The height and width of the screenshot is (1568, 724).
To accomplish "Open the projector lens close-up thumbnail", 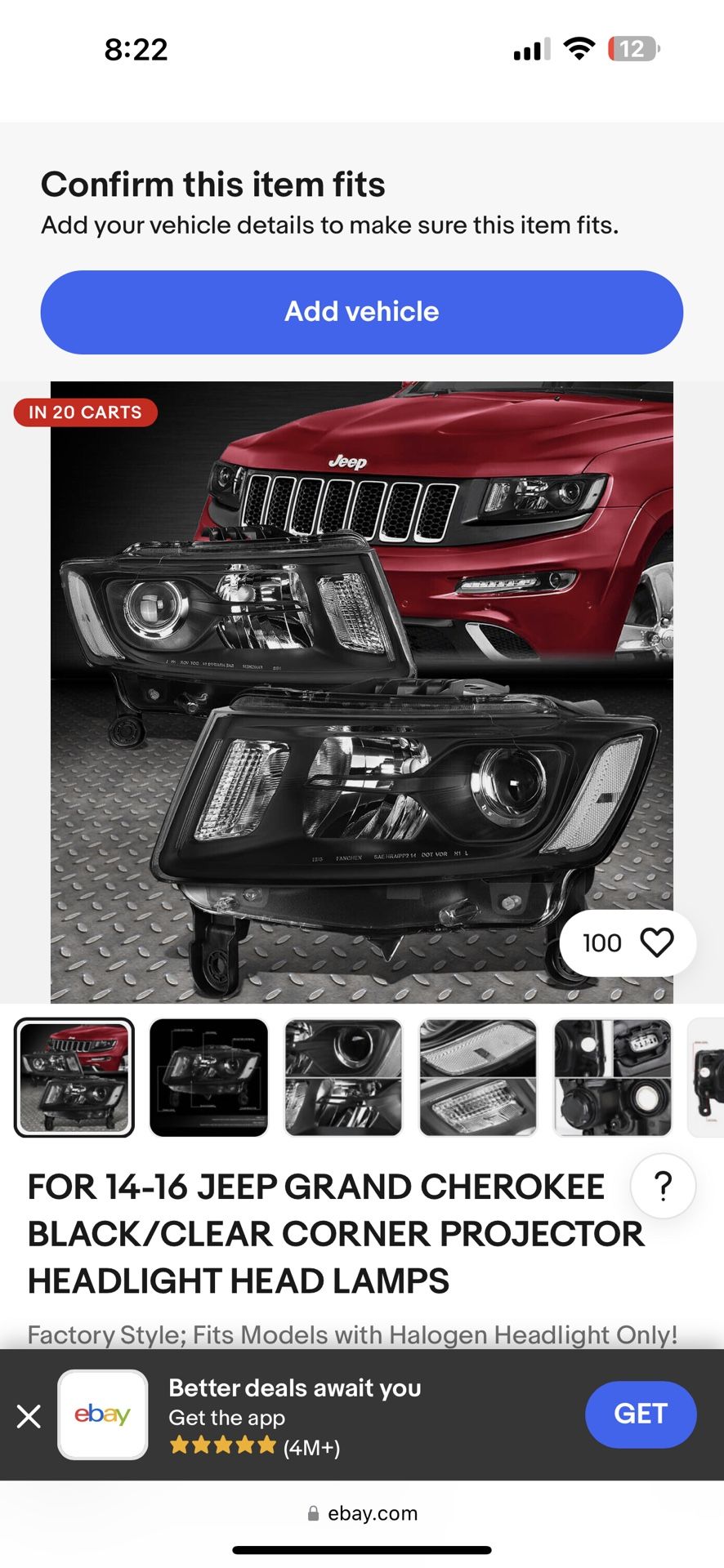I will click(x=342, y=1077).
